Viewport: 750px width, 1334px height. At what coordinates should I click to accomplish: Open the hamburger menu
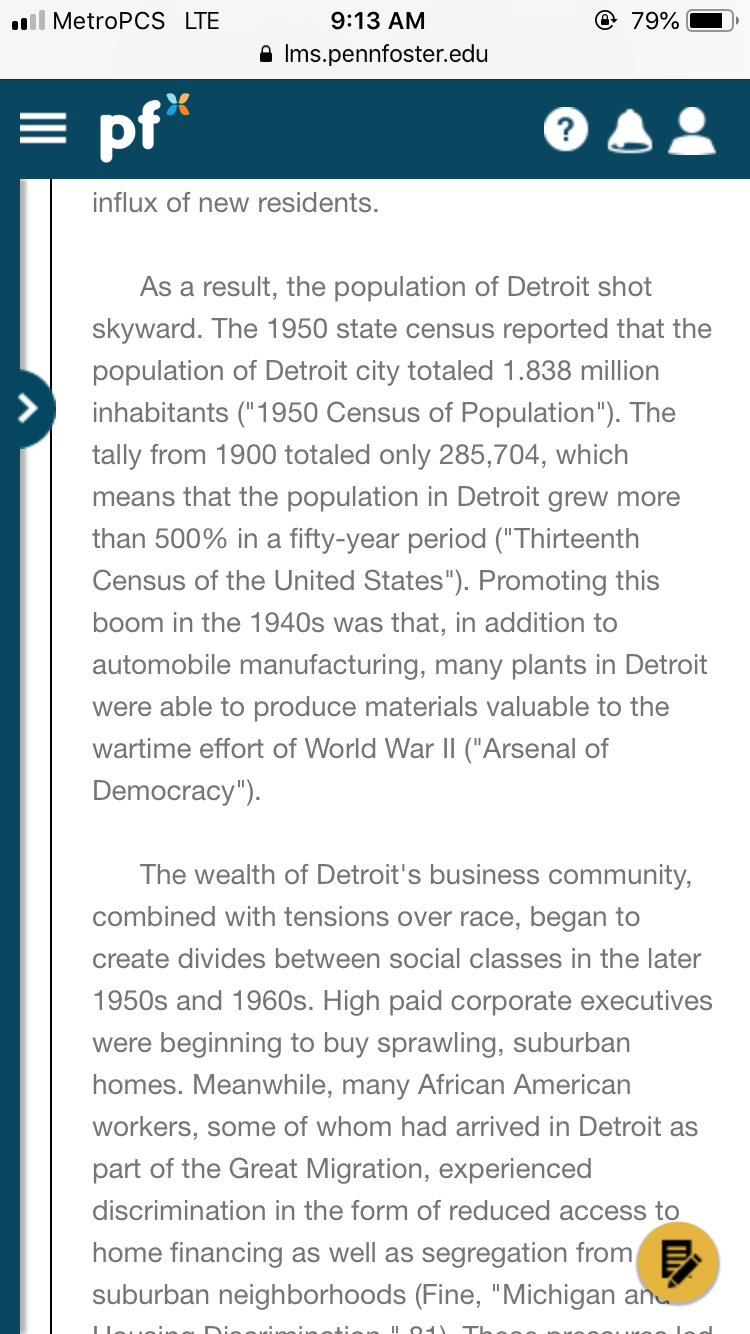42,130
